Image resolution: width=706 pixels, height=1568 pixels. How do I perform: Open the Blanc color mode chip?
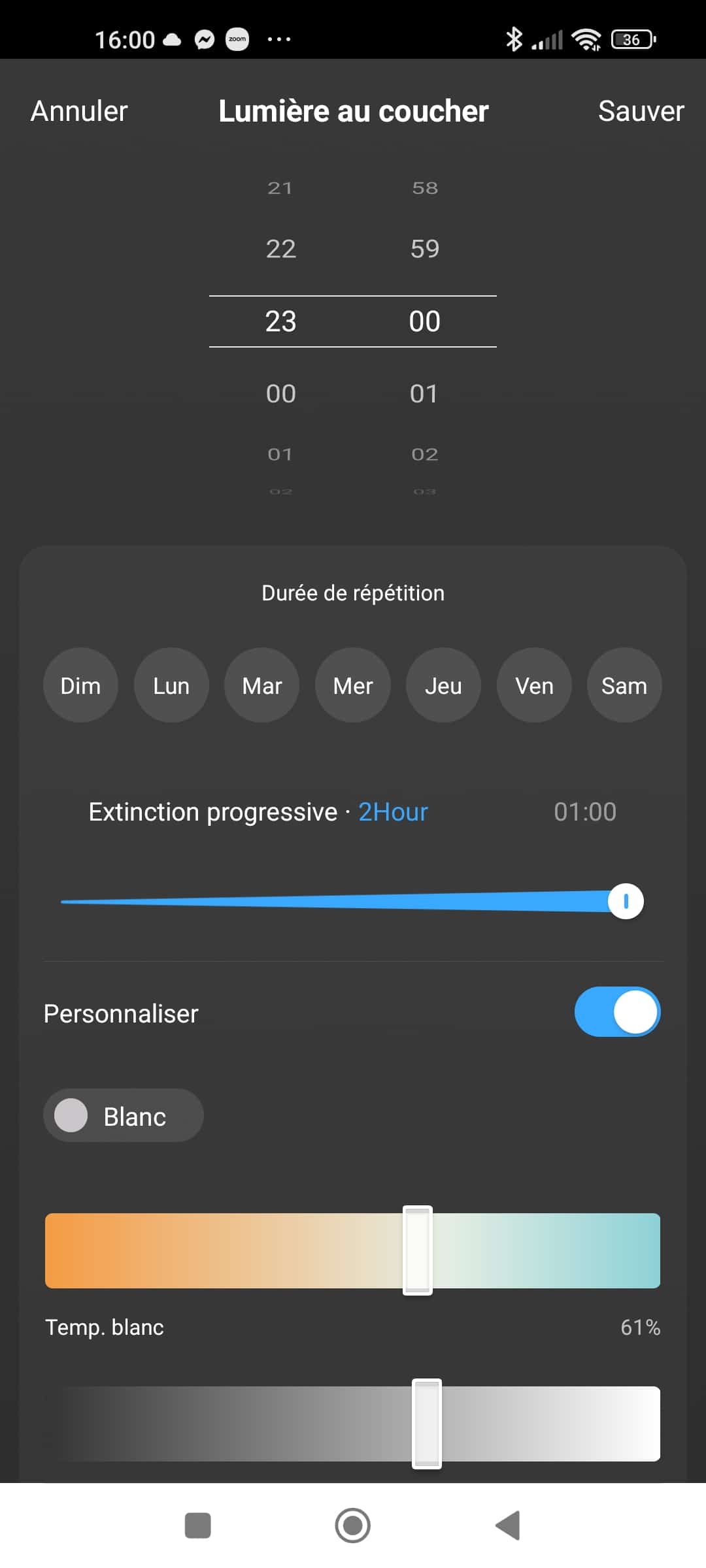(x=124, y=1116)
